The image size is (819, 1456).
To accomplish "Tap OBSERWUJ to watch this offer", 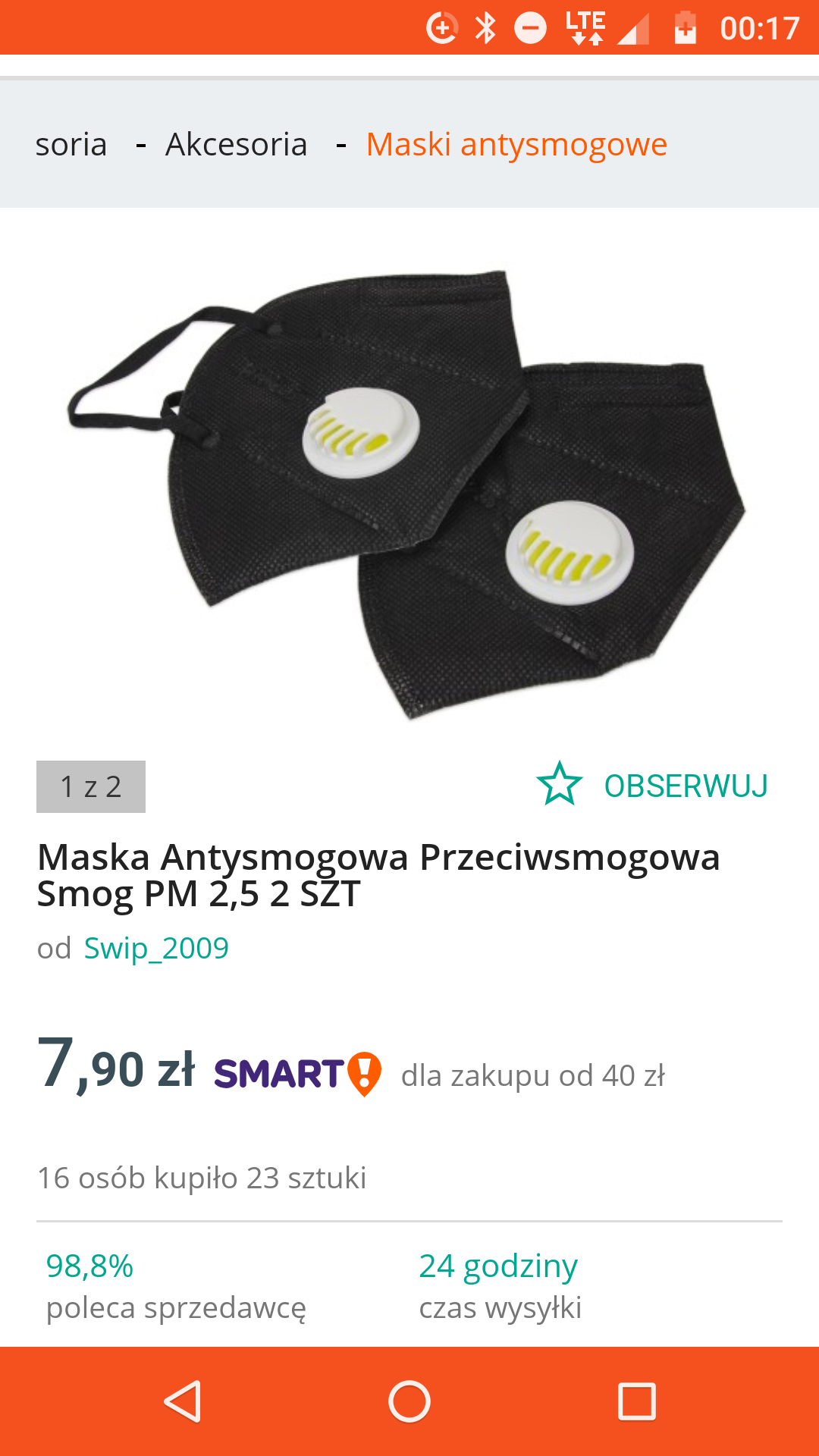I will (x=653, y=786).
